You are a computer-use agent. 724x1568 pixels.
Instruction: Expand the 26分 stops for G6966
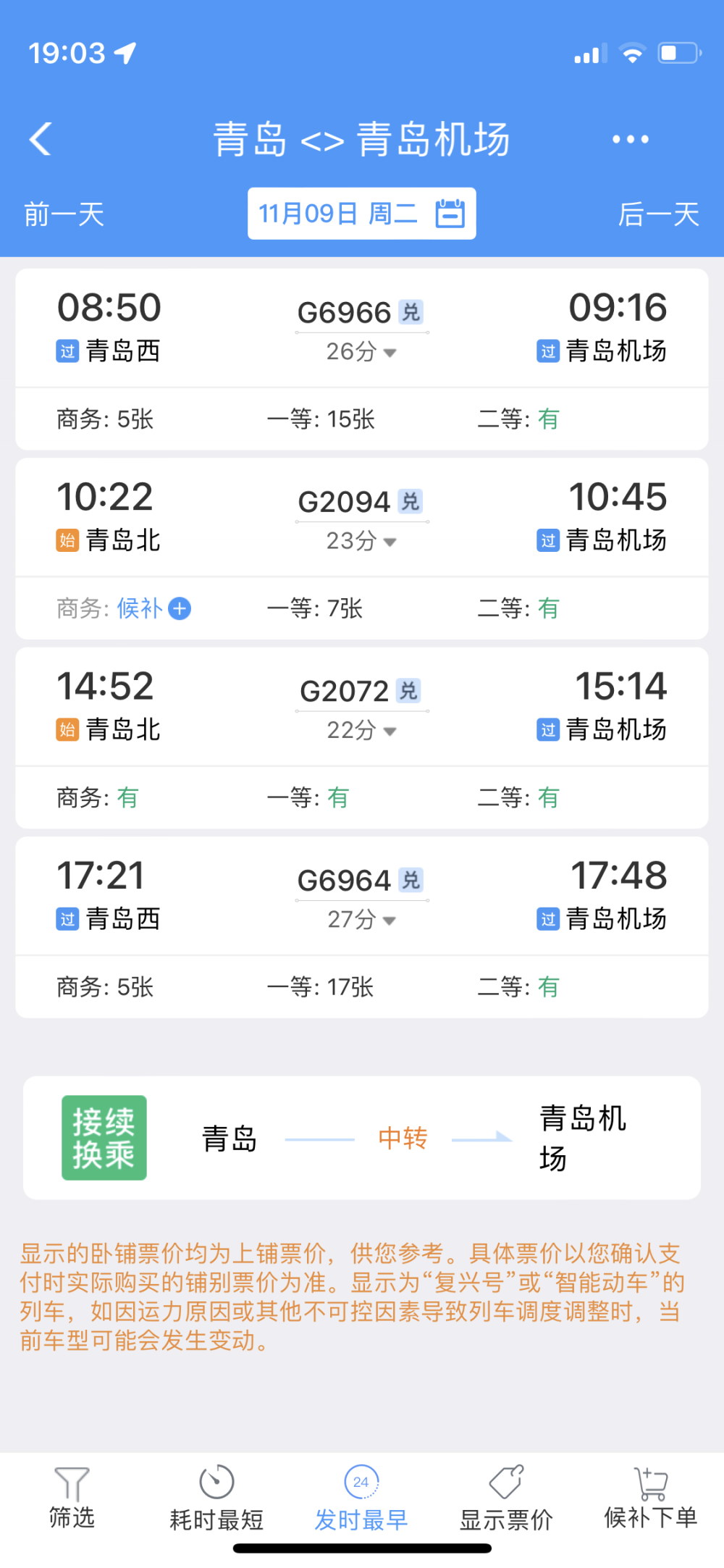[361, 352]
